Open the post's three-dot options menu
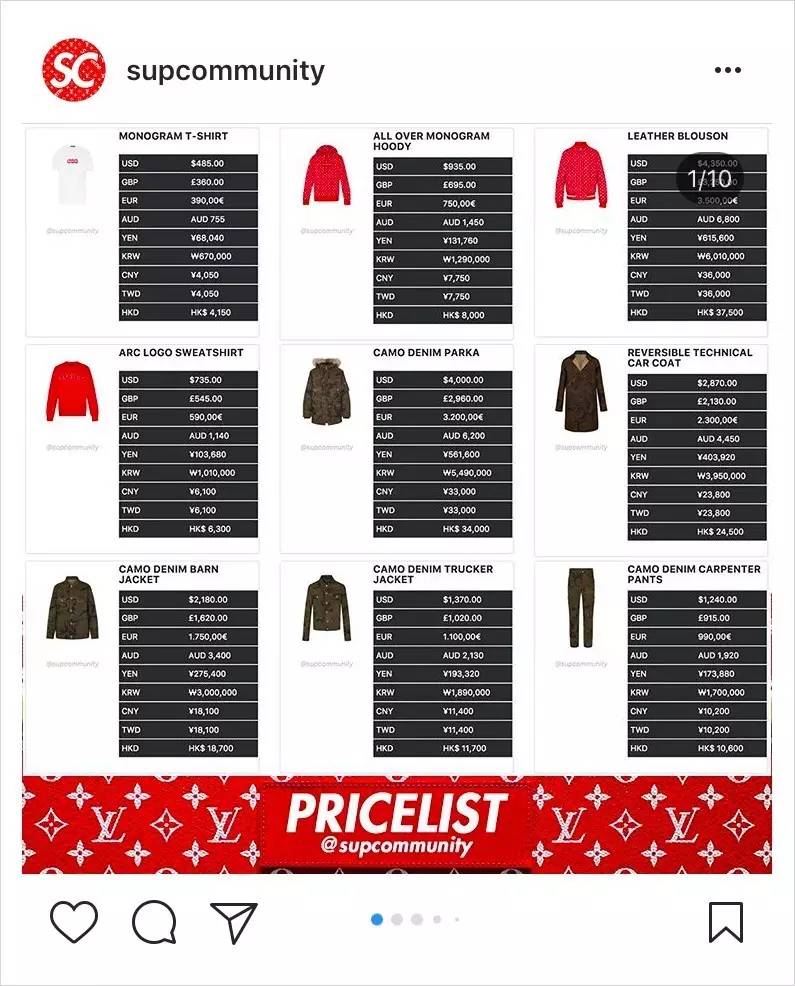Image resolution: width=795 pixels, height=986 pixels. point(728,70)
